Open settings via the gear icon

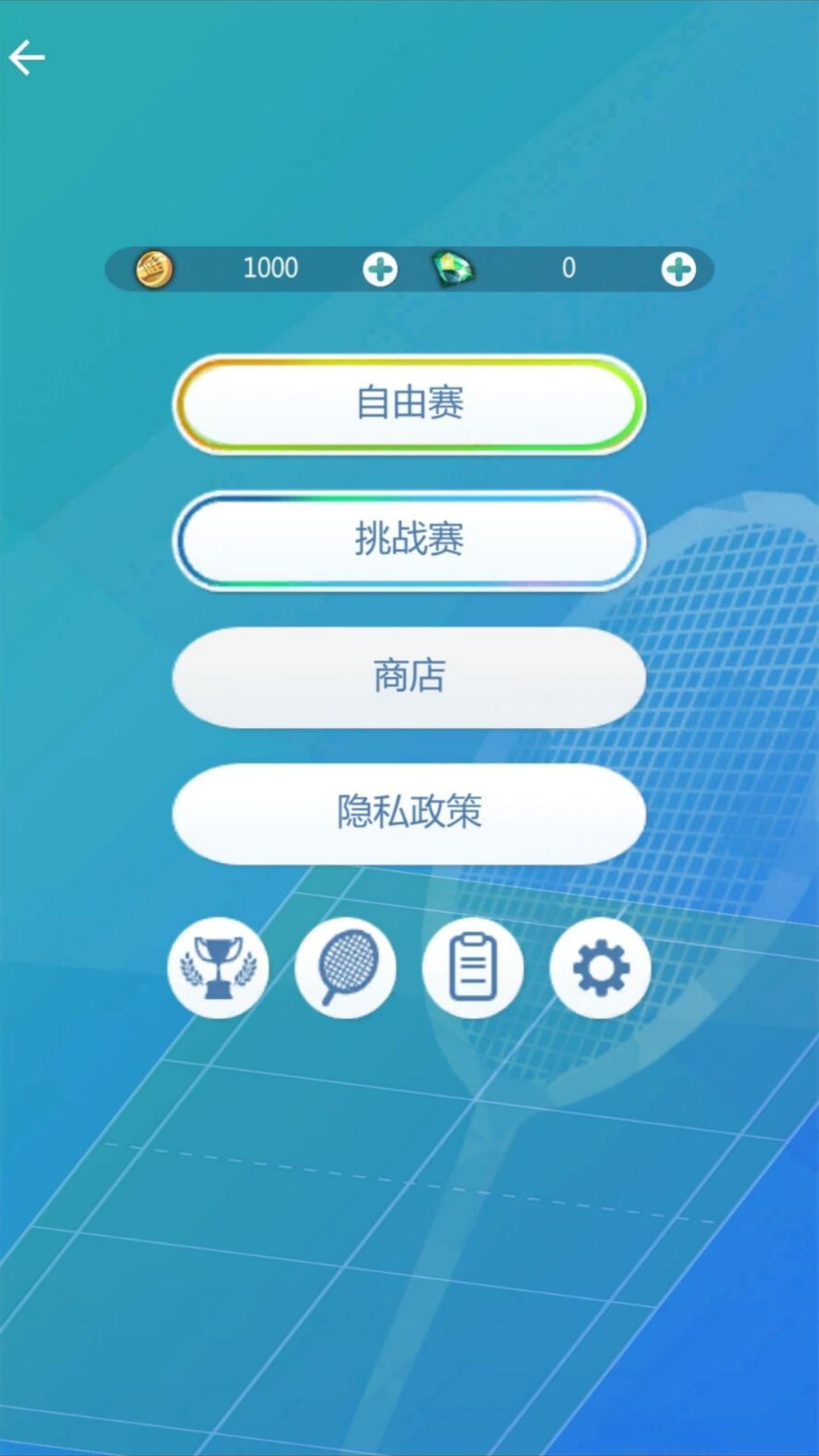[601, 968]
